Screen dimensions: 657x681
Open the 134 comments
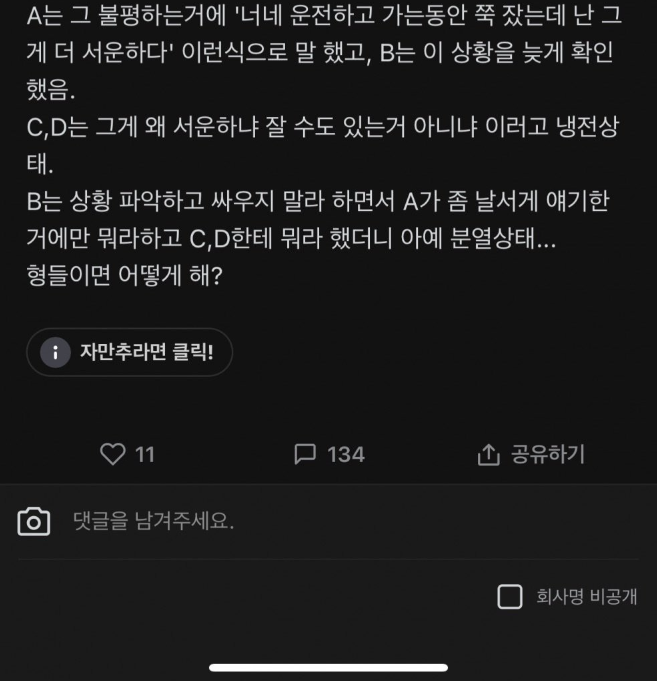(x=329, y=454)
